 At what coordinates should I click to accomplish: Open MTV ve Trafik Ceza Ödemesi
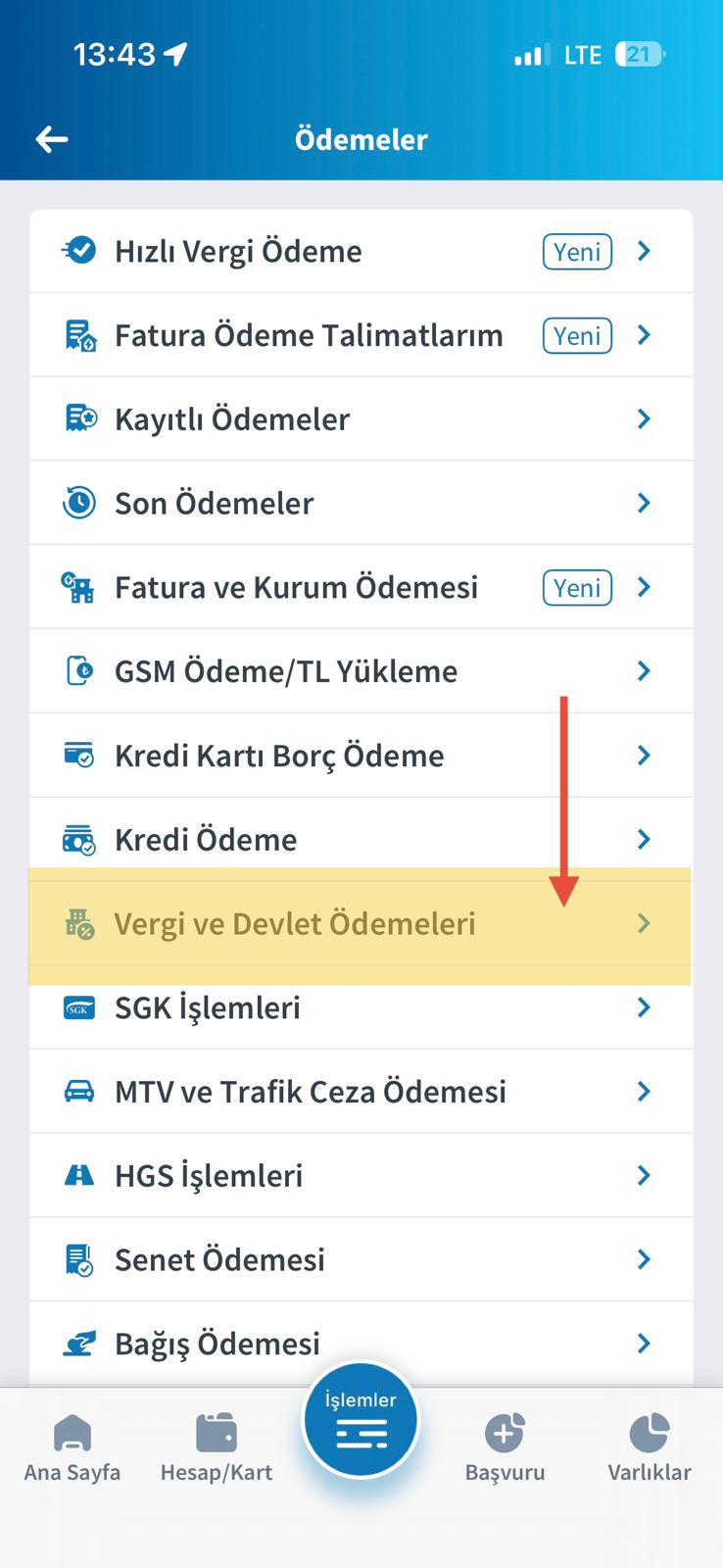(x=361, y=1093)
